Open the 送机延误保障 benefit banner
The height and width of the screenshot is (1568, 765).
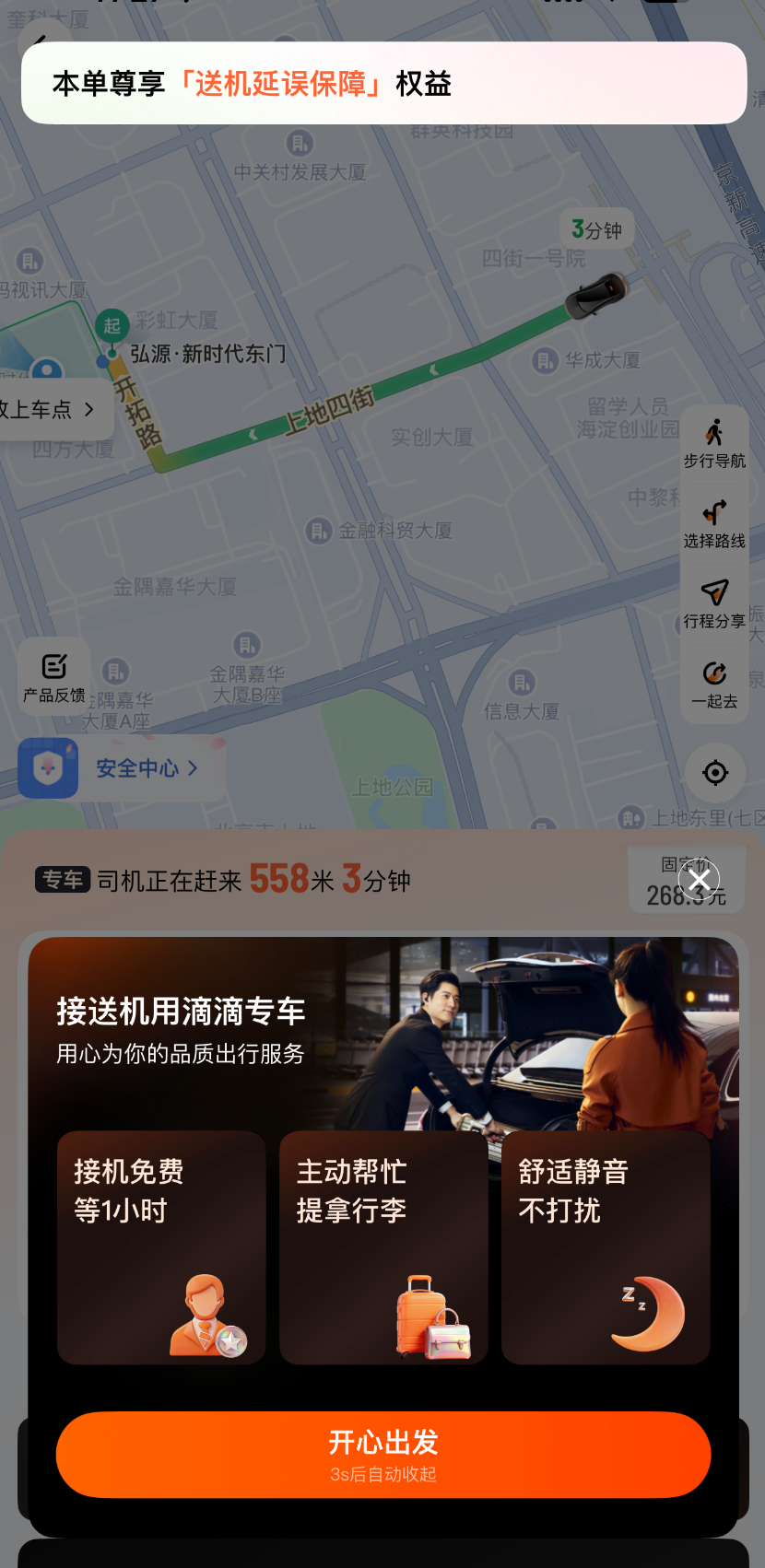coord(383,84)
